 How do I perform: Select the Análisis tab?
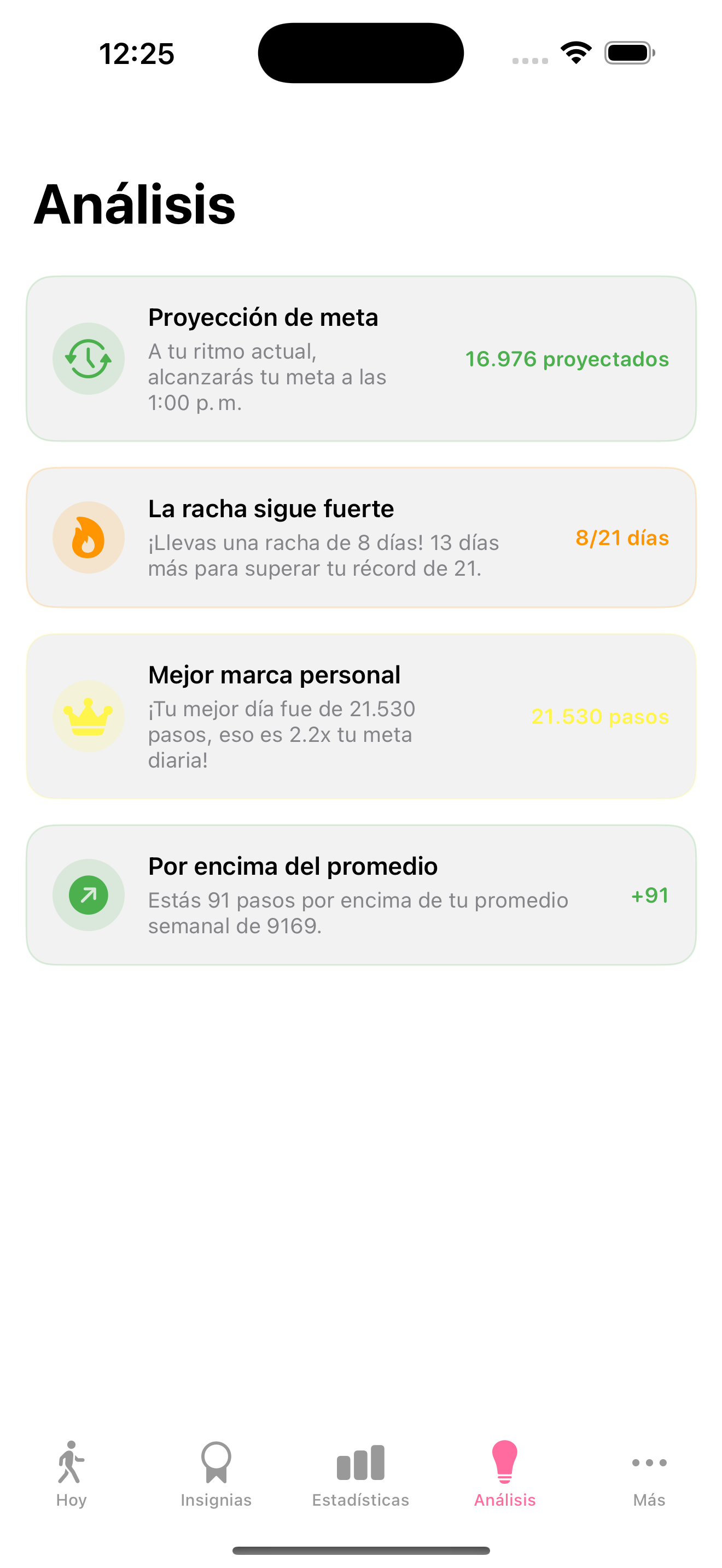point(505,1473)
